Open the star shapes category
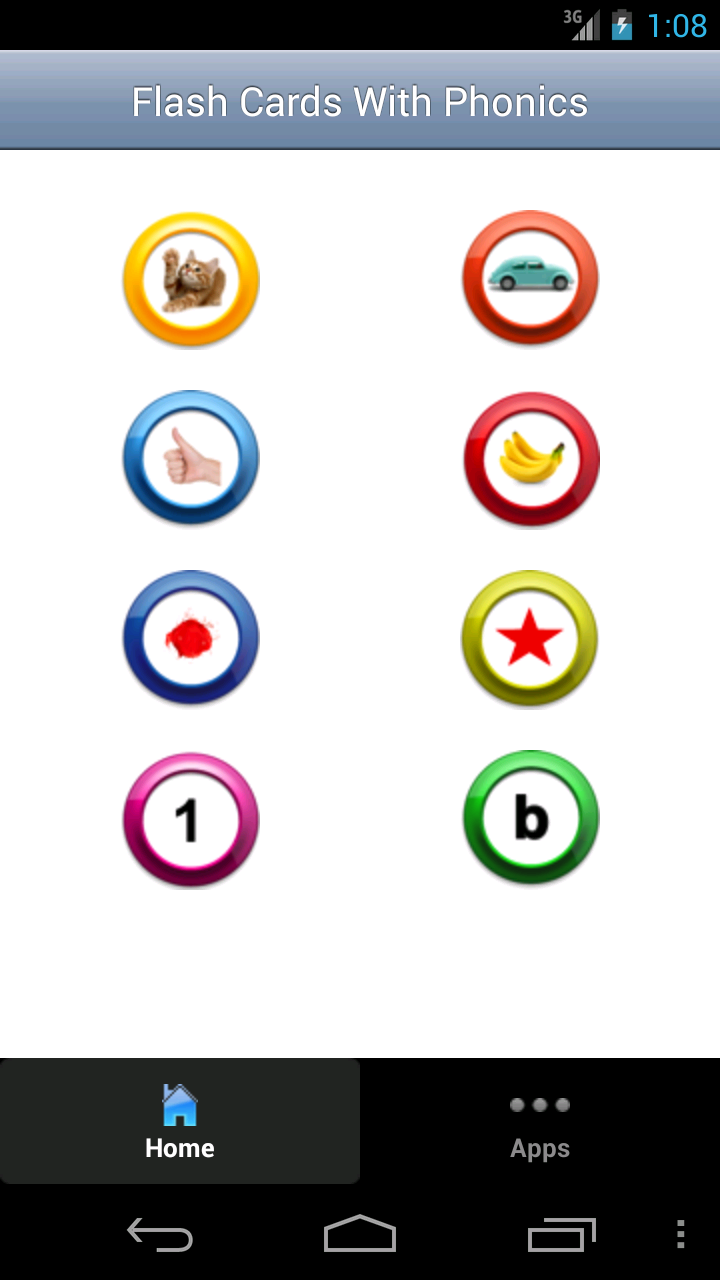Viewport: 720px width, 1280px height. pos(530,638)
